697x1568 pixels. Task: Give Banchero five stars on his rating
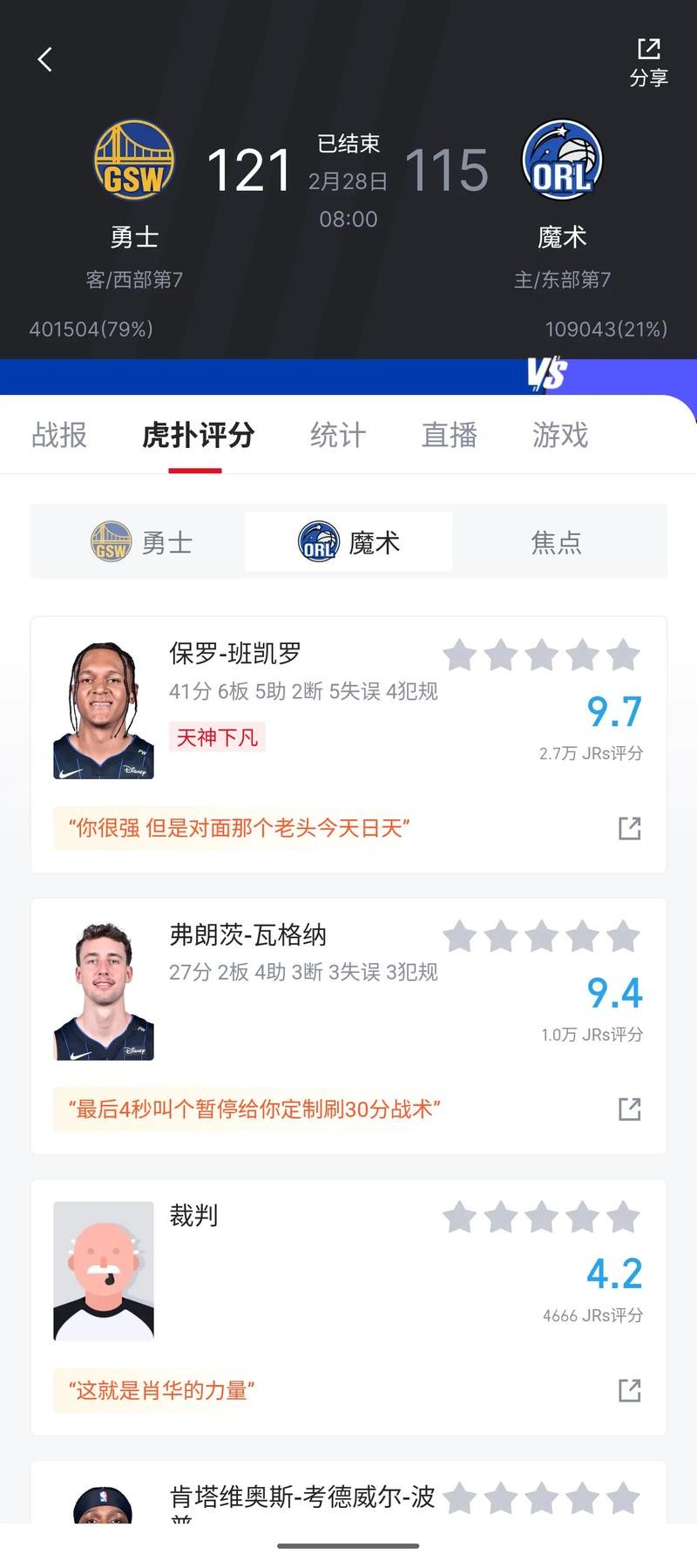coord(622,655)
